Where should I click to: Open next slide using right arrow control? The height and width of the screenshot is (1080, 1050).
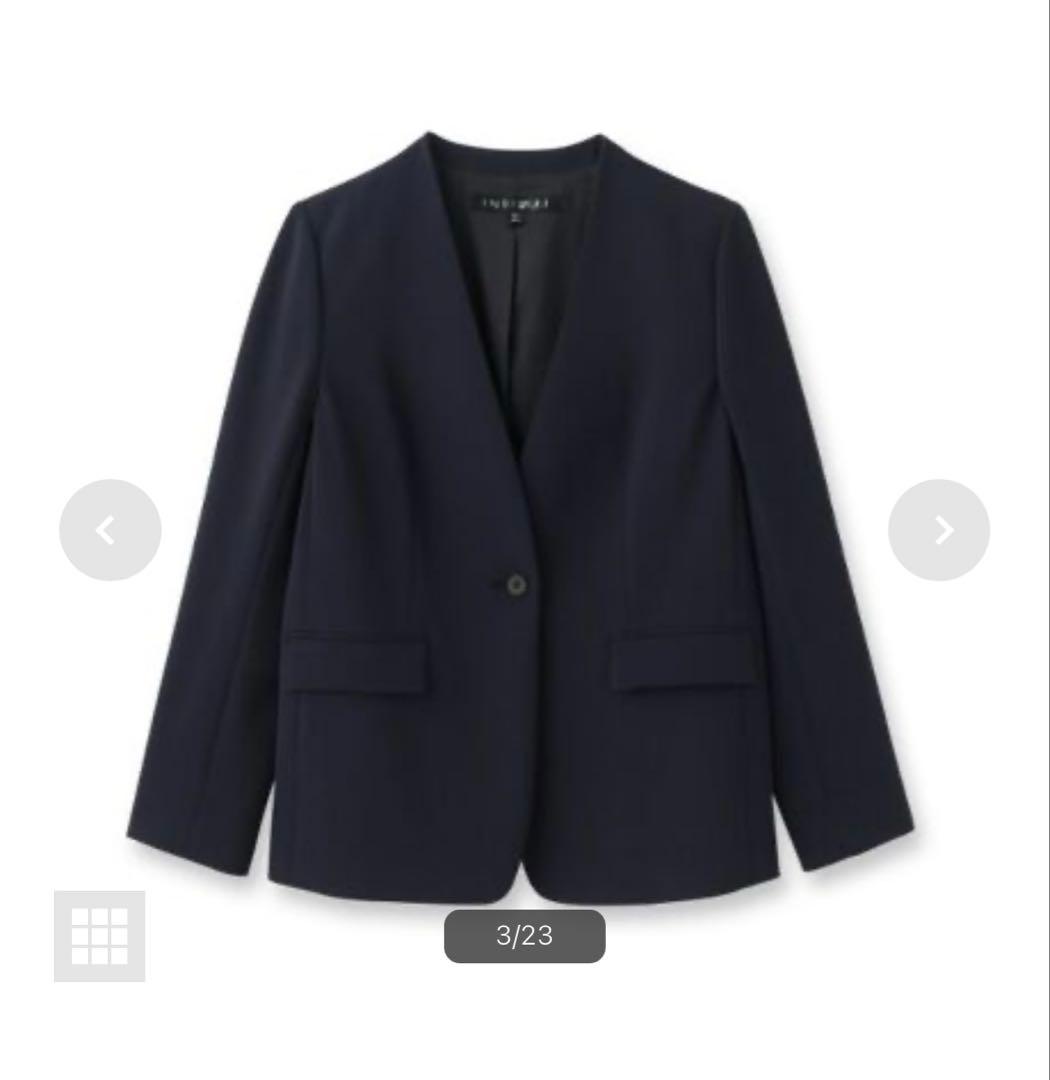pyautogui.click(x=938, y=530)
